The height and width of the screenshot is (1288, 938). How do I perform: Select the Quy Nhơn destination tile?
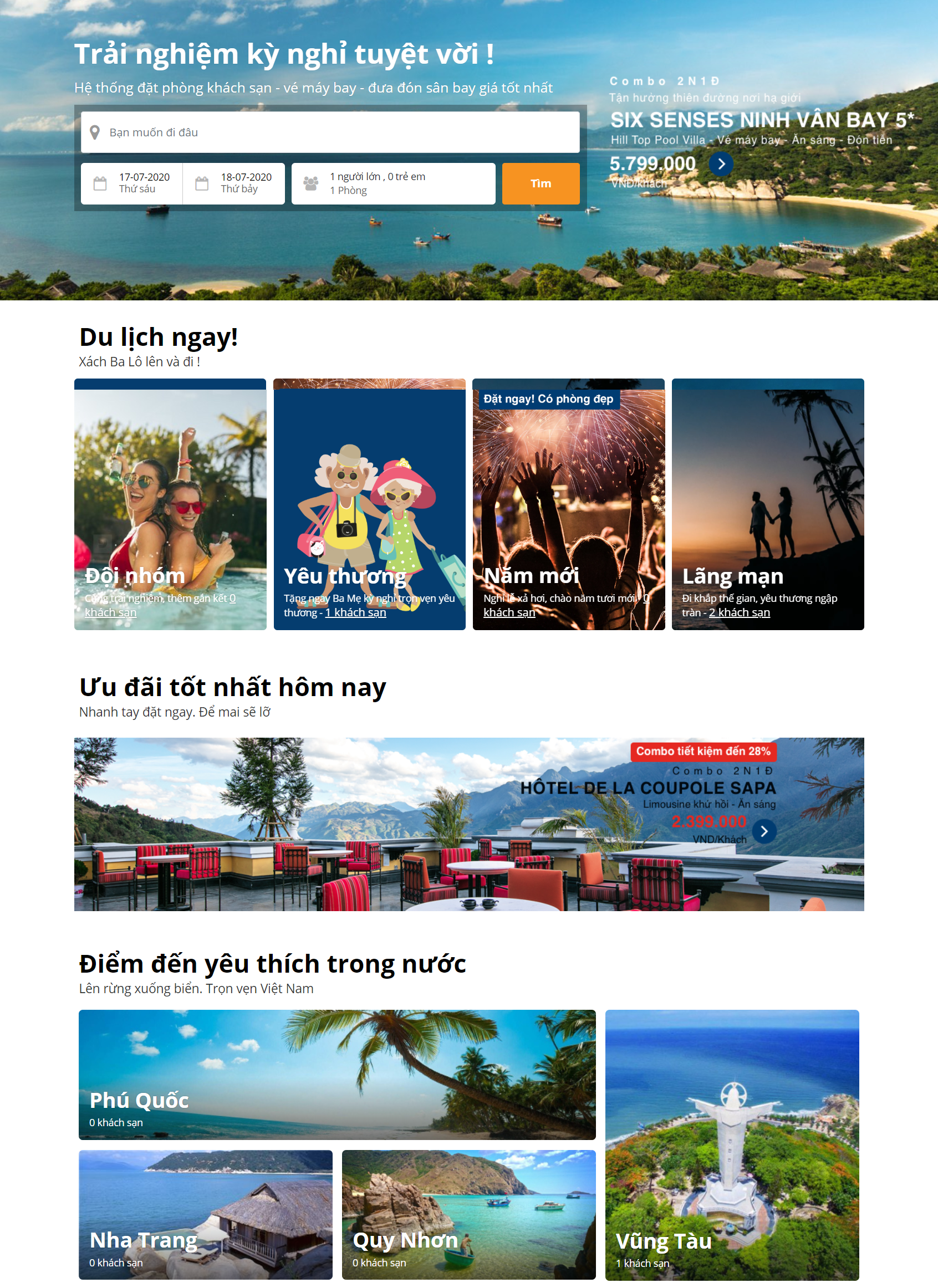tap(468, 1214)
